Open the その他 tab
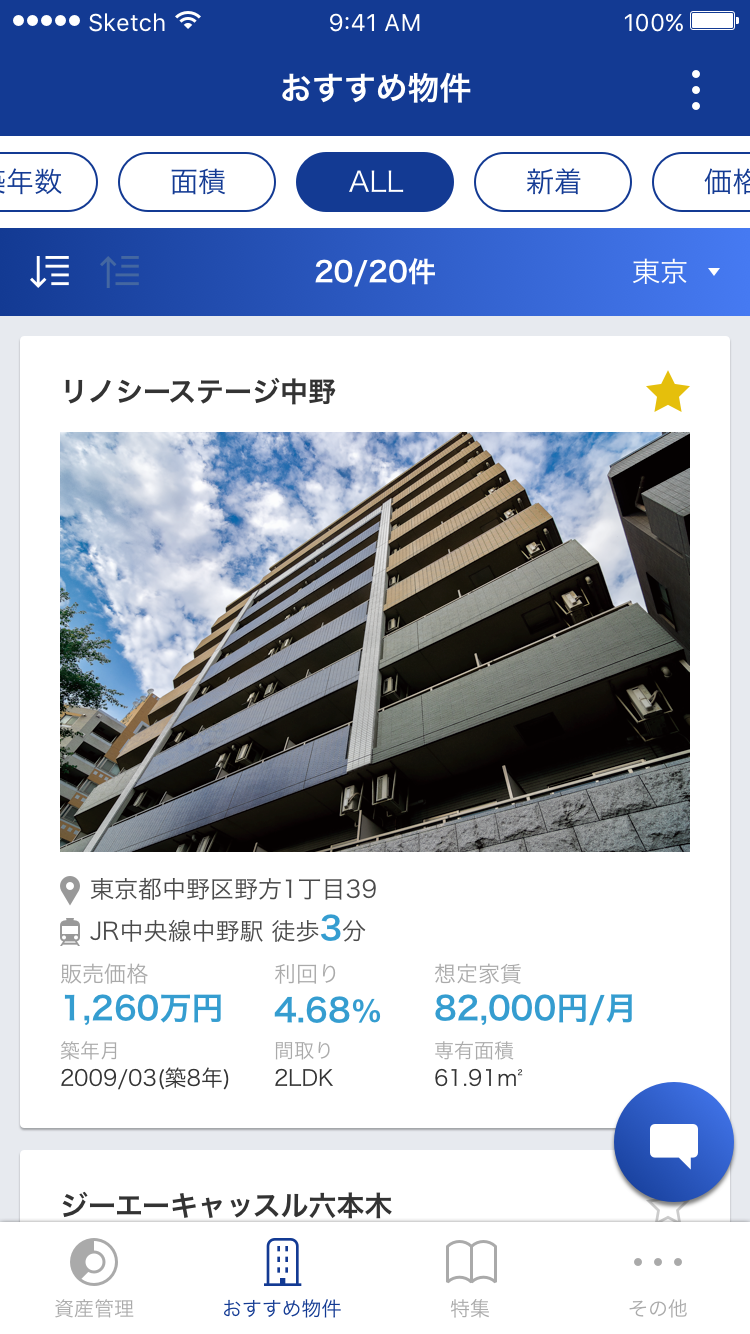 click(x=658, y=1278)
